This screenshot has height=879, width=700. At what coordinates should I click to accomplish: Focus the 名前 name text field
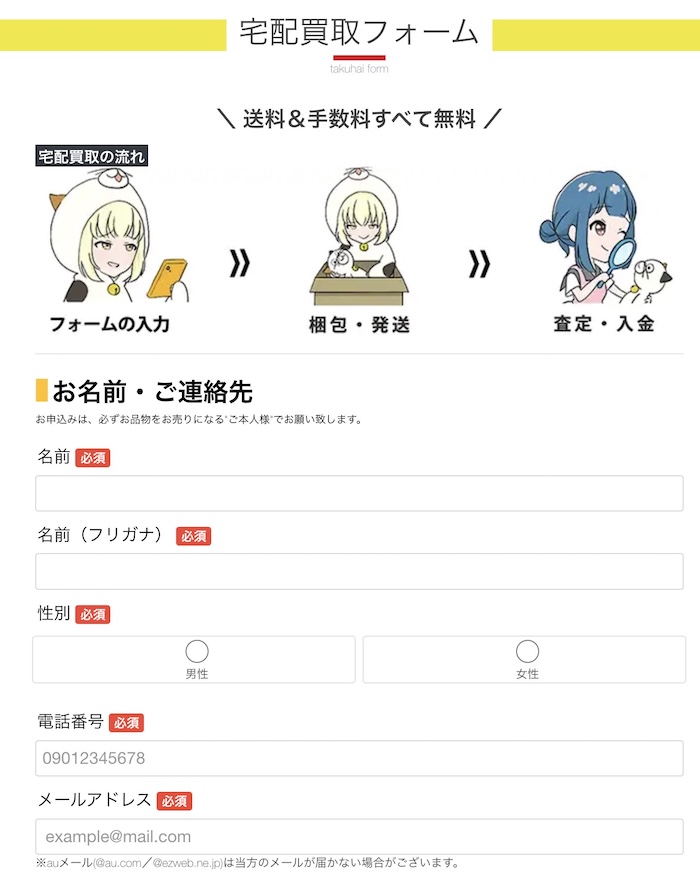pyautogui.click(x=359, y=493)
